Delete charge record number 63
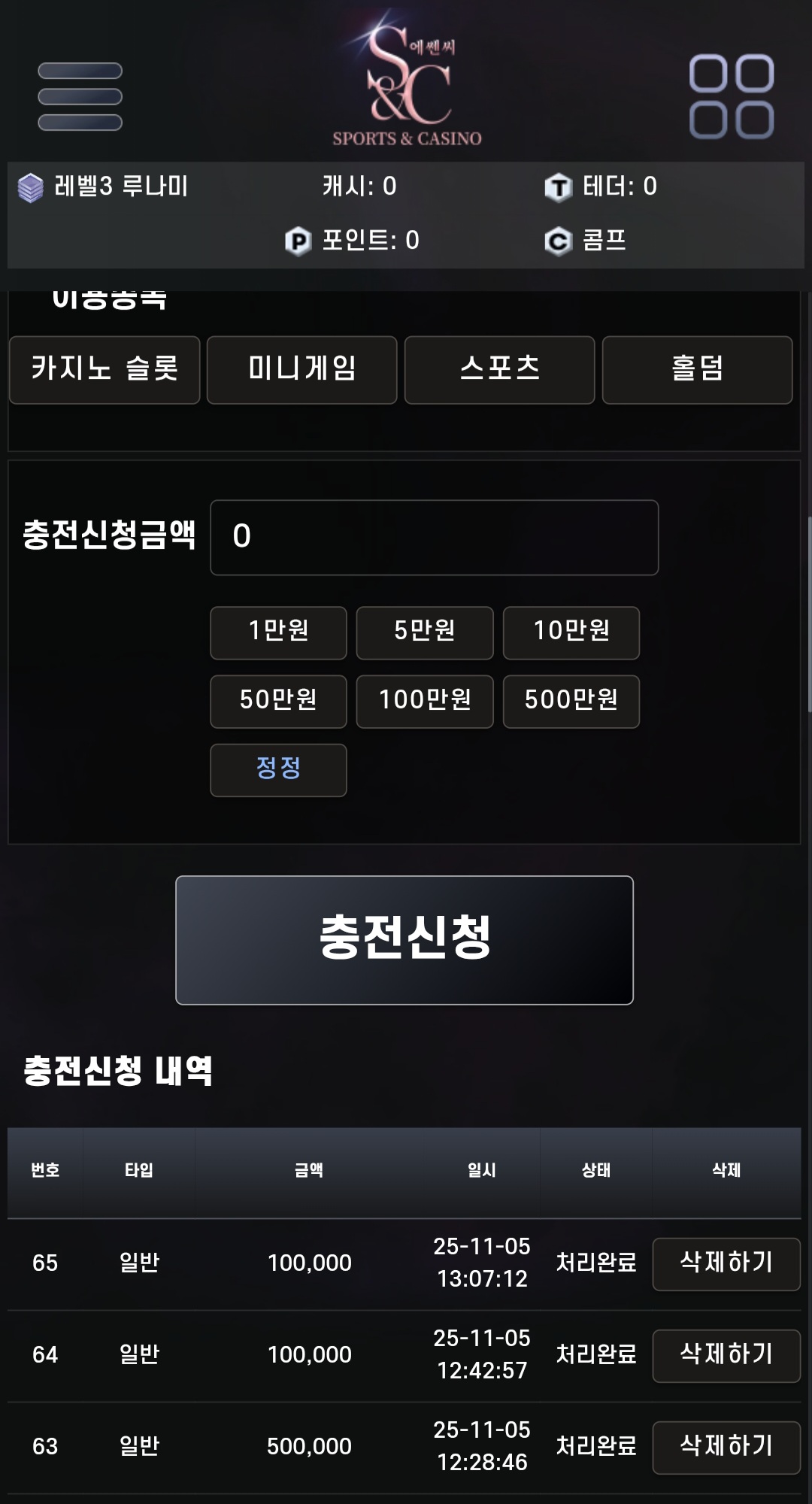This screenshot has height=1504, width=812. coord(726,1447)
